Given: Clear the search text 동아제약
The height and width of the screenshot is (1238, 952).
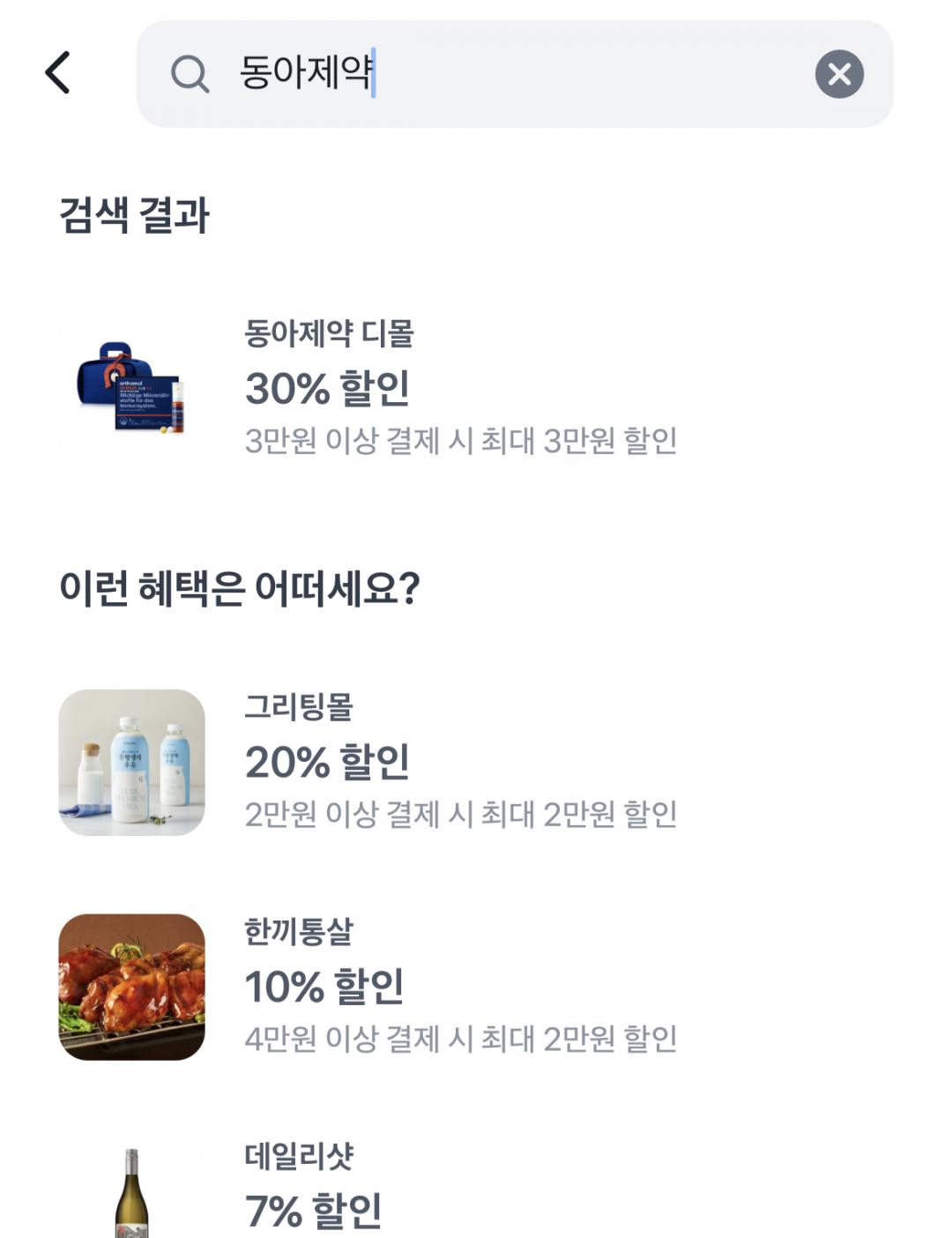Looking at the screenshot, I should coord(838,74).
